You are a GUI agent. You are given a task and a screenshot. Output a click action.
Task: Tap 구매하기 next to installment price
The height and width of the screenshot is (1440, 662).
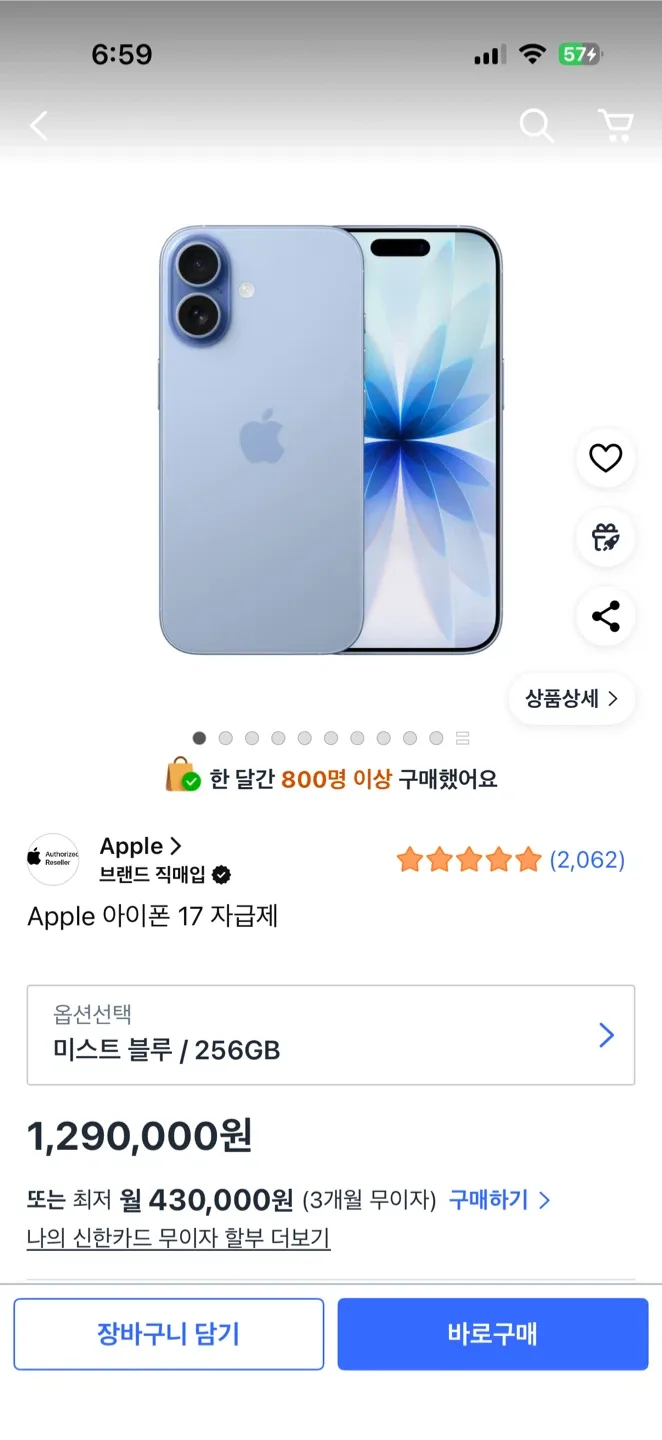tap(499, 1199)
